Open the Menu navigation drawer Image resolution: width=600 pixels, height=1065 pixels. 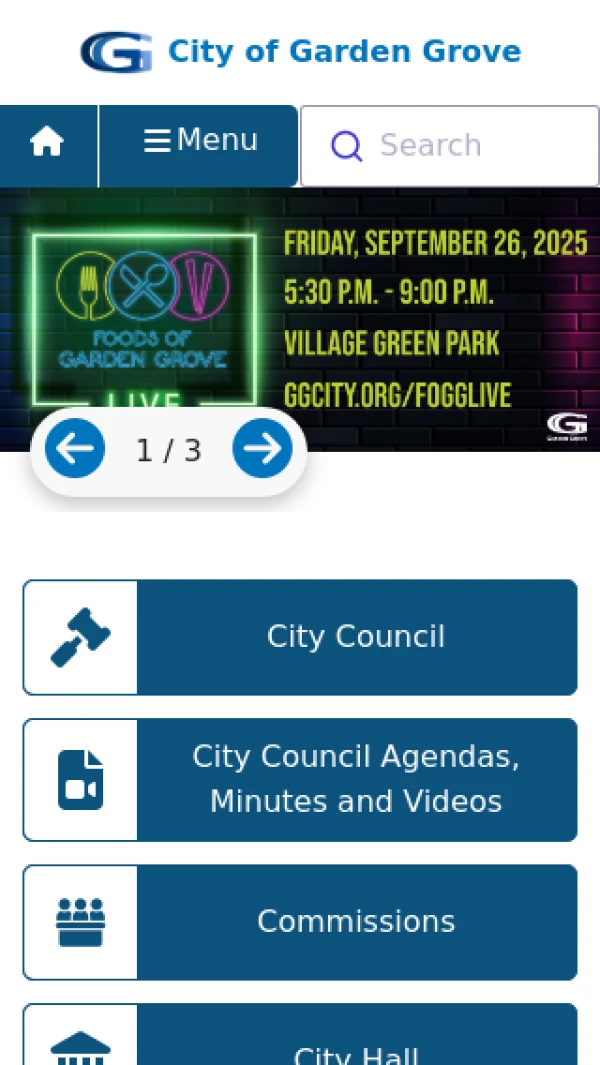pyautogui.click(x=200, y=141)
